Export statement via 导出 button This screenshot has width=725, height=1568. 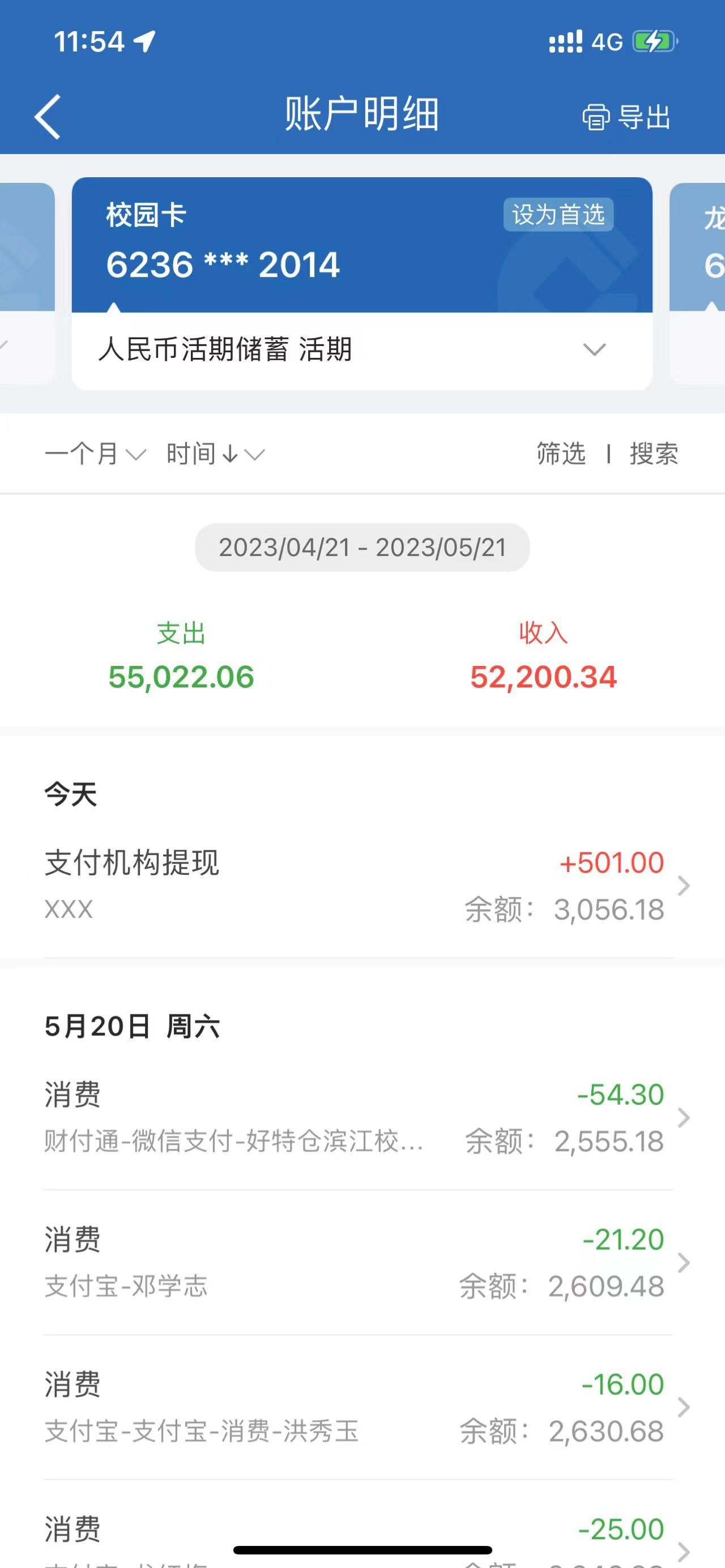(x=626, y=117)
